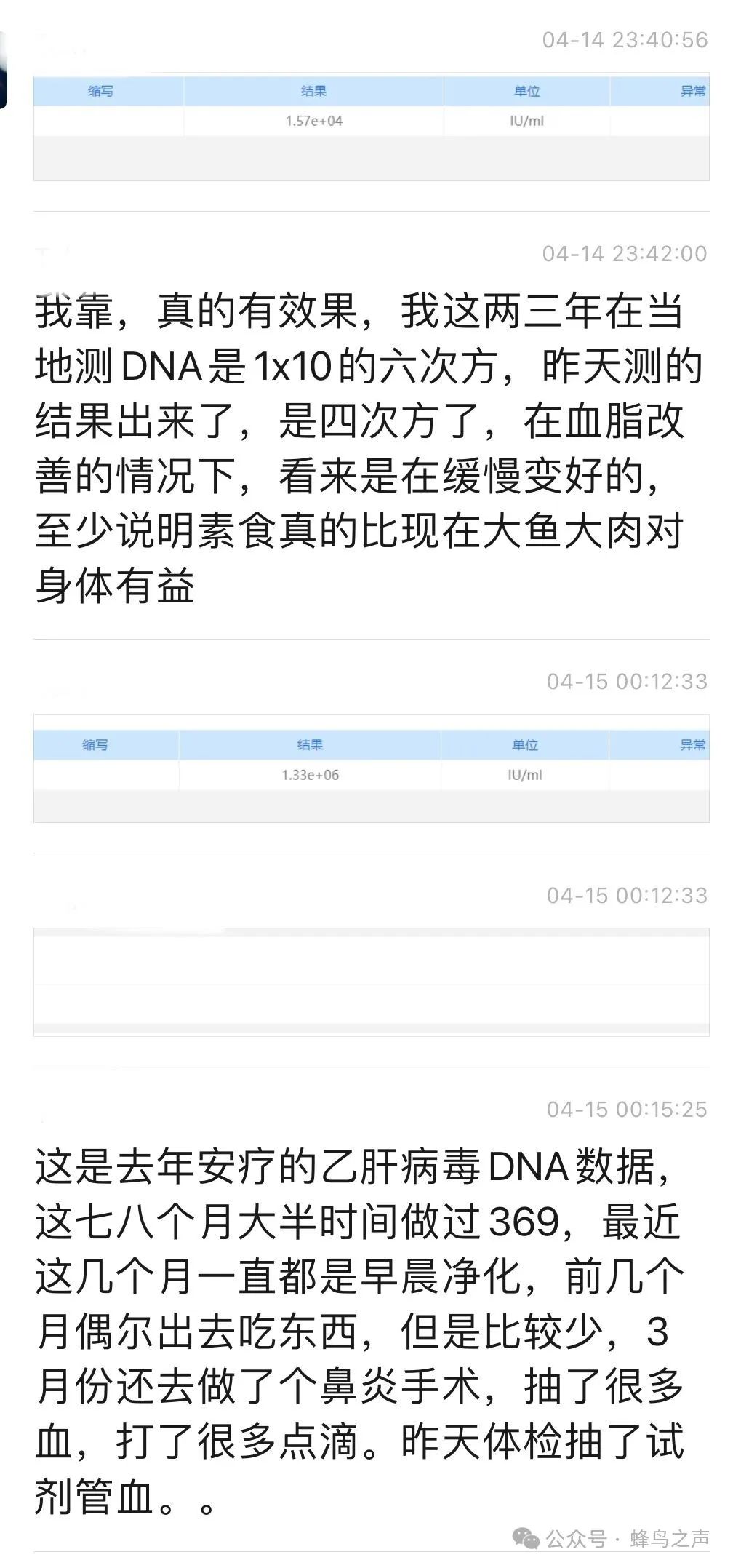Viewport: 733px width, 1568px height.
Task: Open the image showing result 1.57e+04
Action: [371, 127]
